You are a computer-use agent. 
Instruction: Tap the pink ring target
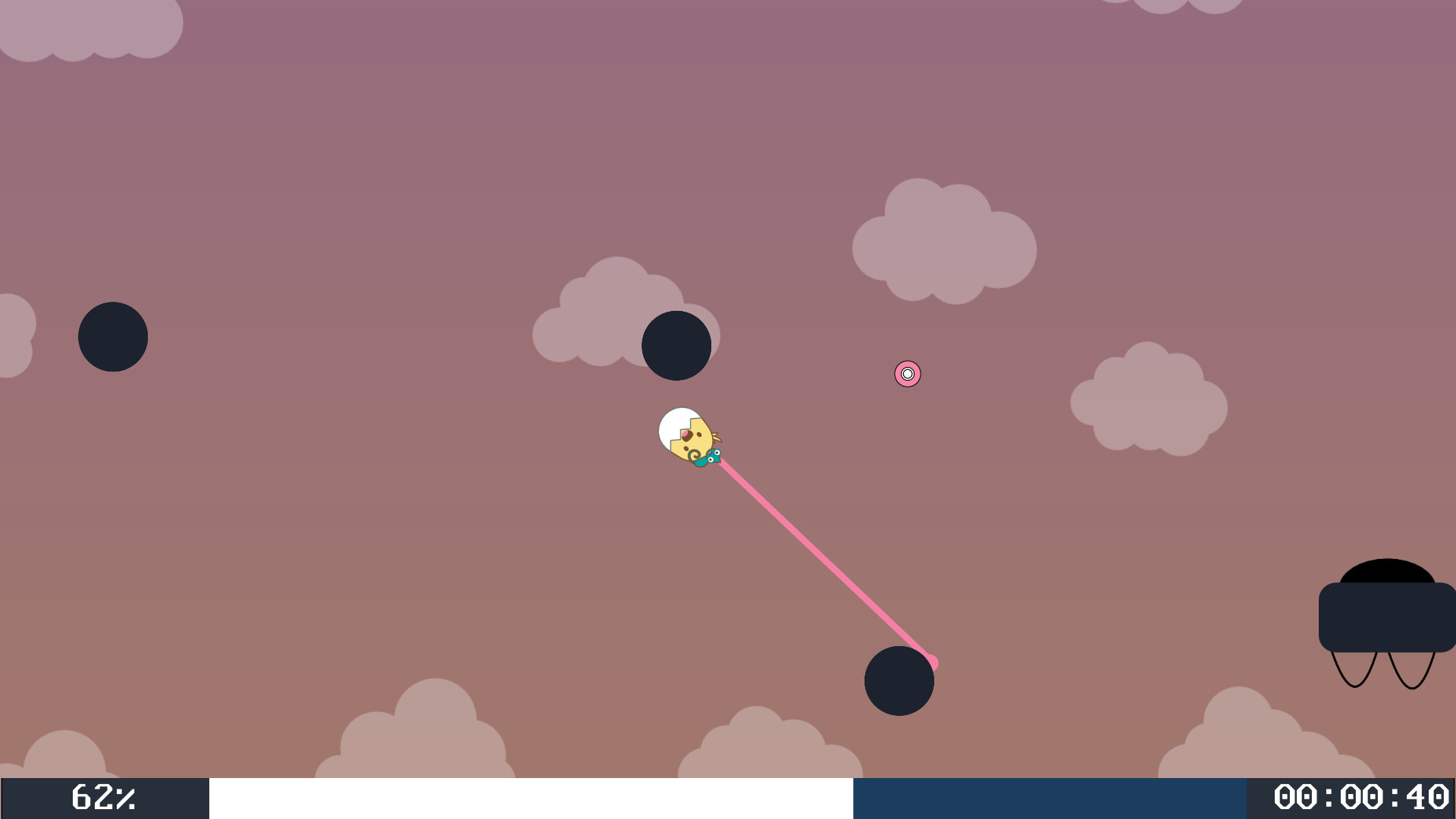[x=907, y=374]
